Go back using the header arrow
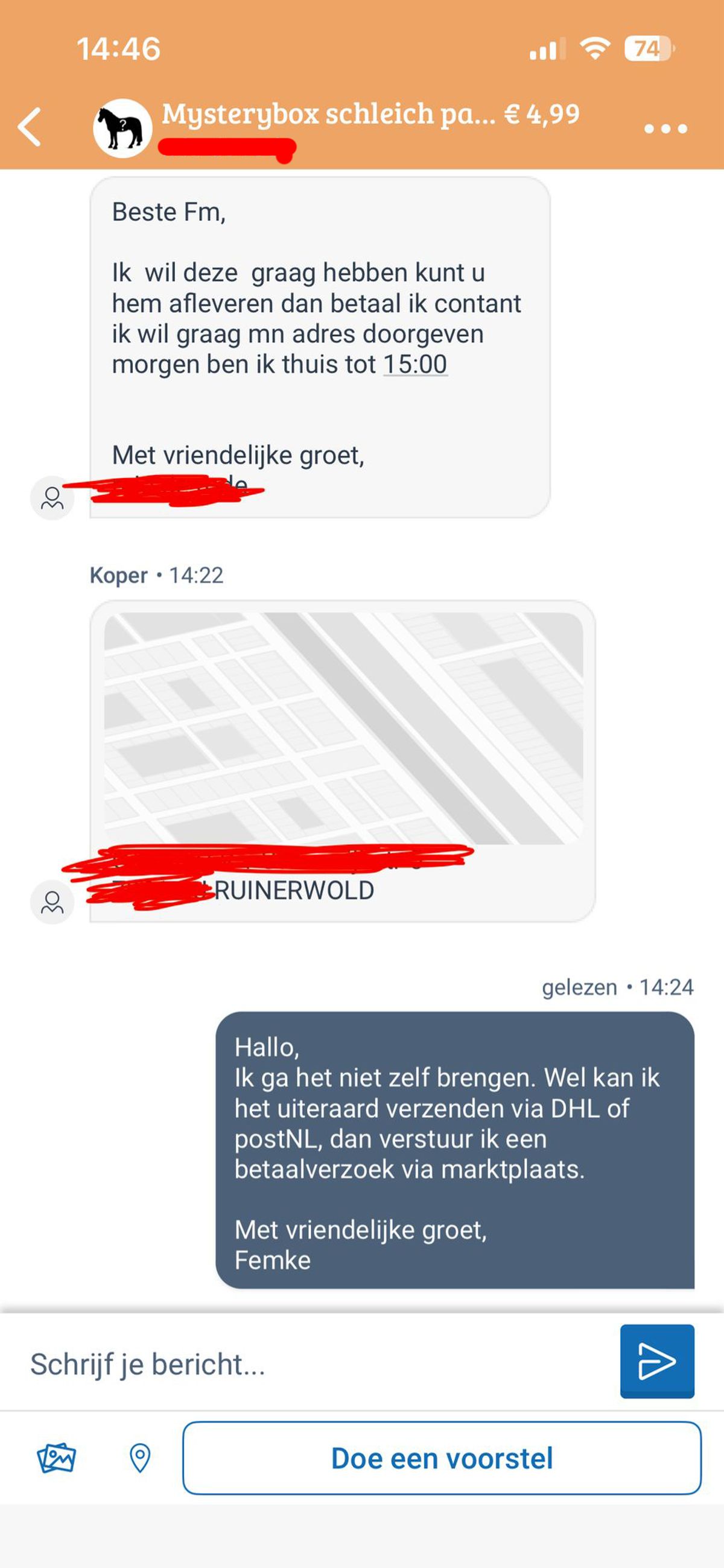This screenshot has width=724, height=1568. [30, 127]
